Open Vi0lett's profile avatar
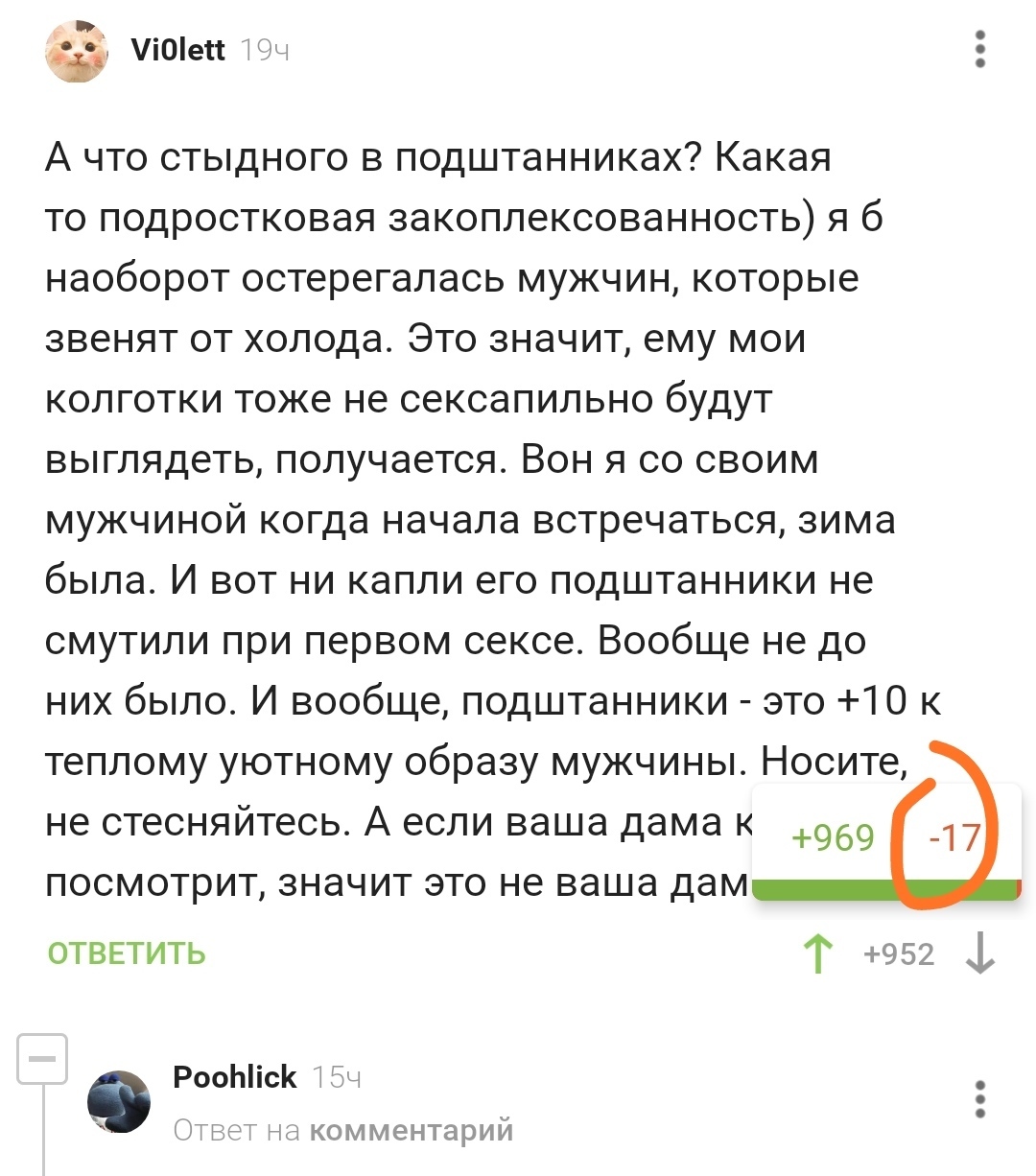Image resolution: width=1036 pixels, height=1176 pixels. [76, 51]
